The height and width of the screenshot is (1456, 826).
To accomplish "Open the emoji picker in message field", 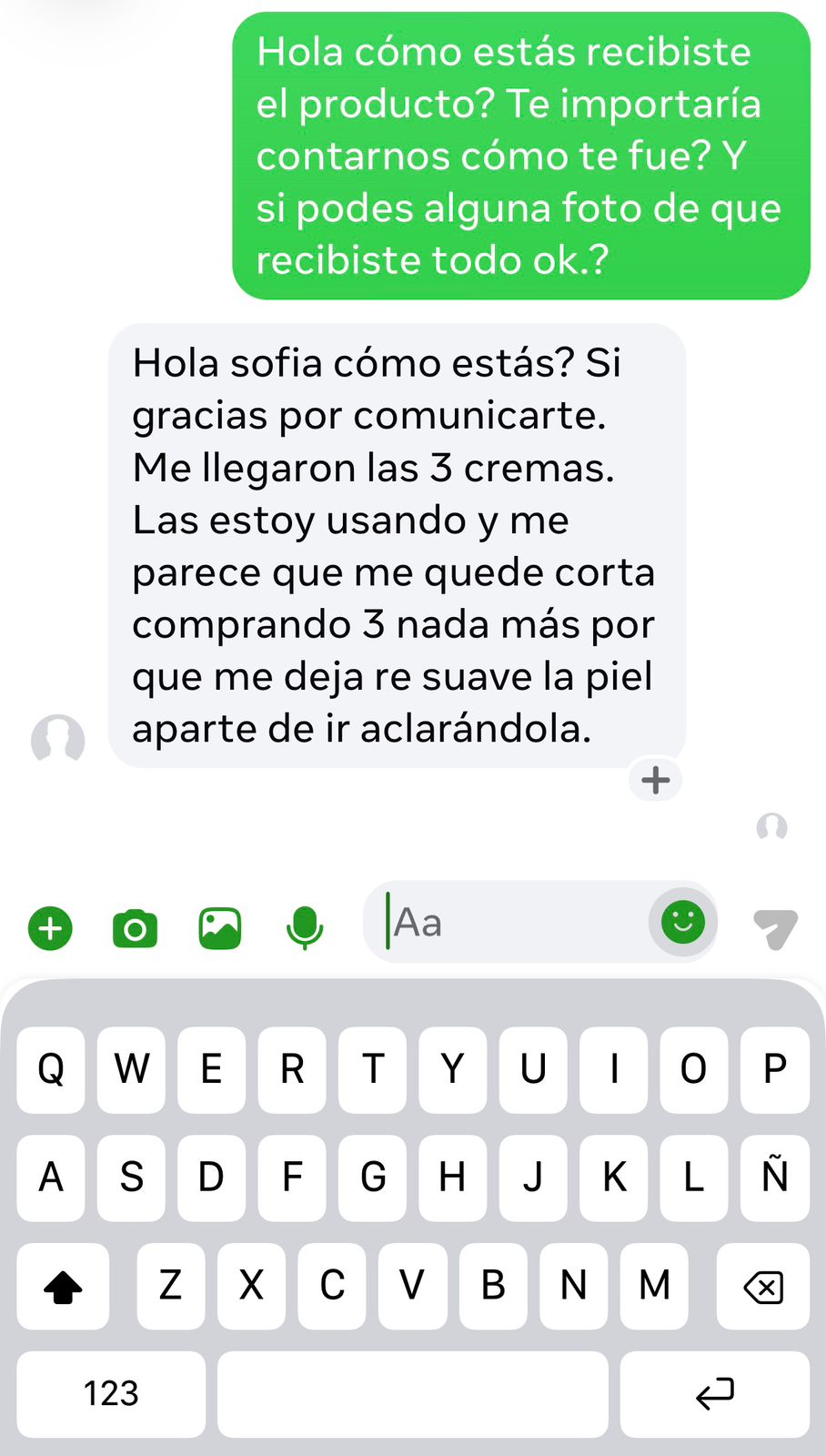I will click(x=682, y=923).
